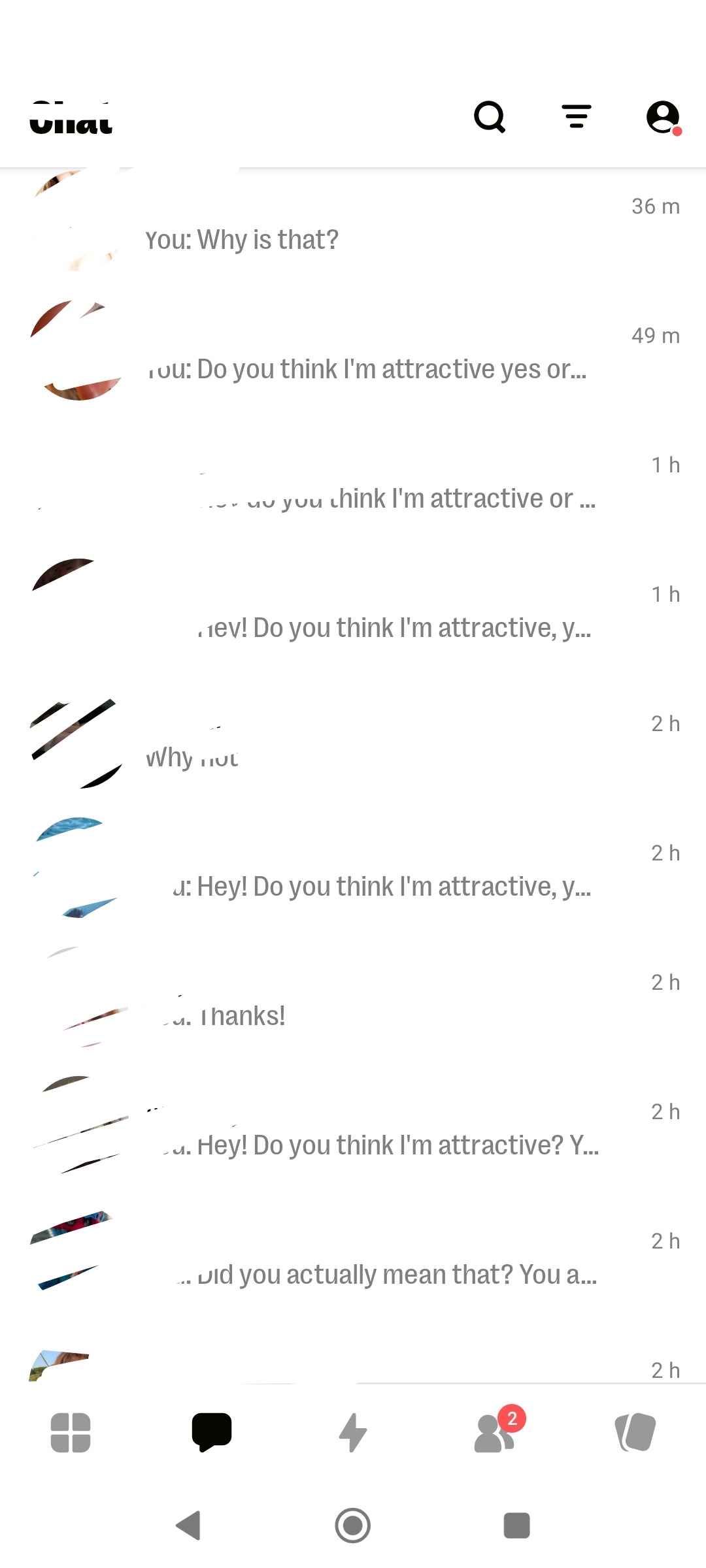Screen dimensions: 706x1568
Task: Open the search icon in the Chat header
Action: click(490, 118)
